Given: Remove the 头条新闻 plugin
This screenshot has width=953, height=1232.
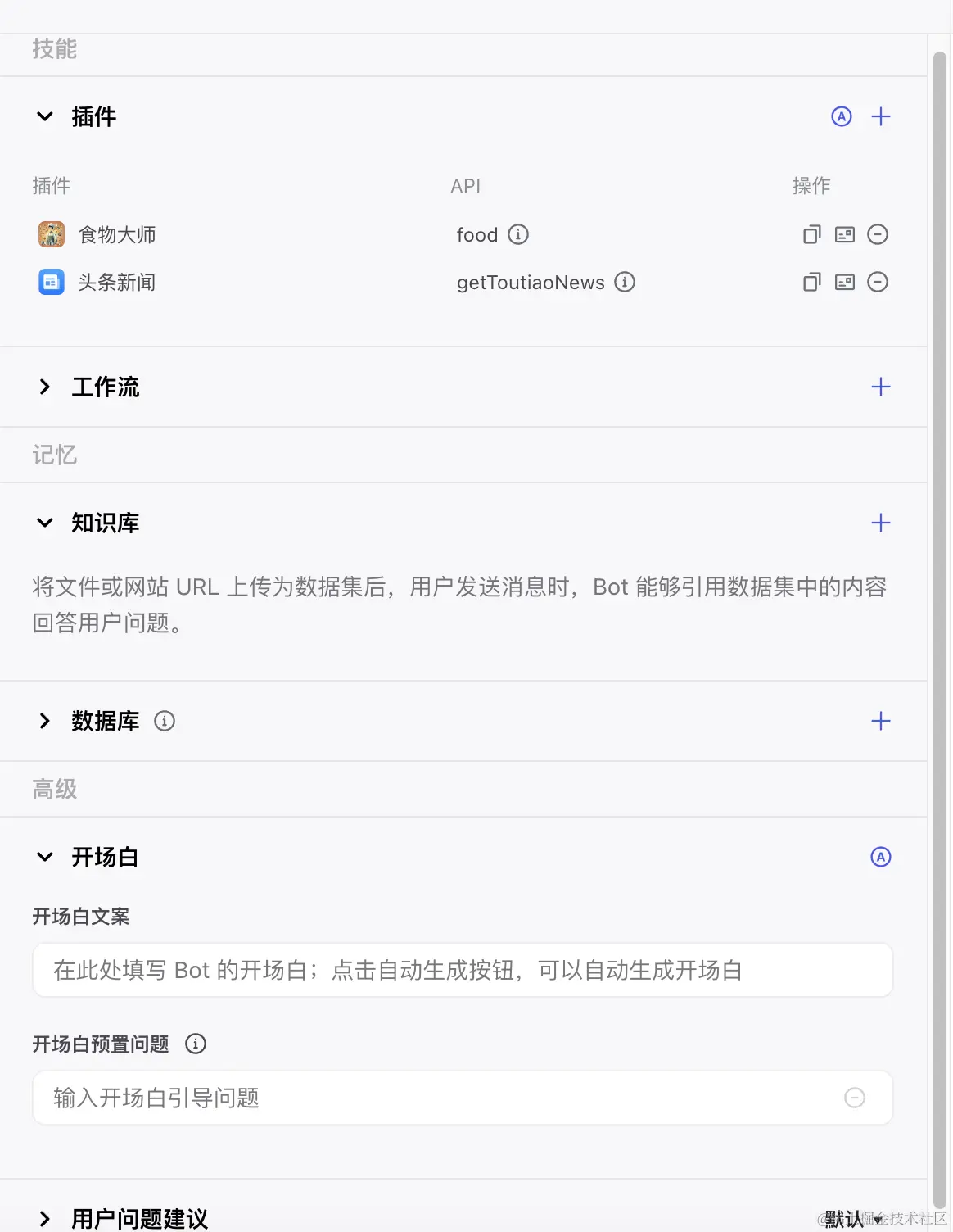Looking at the screenshot, I should (878, 282).
